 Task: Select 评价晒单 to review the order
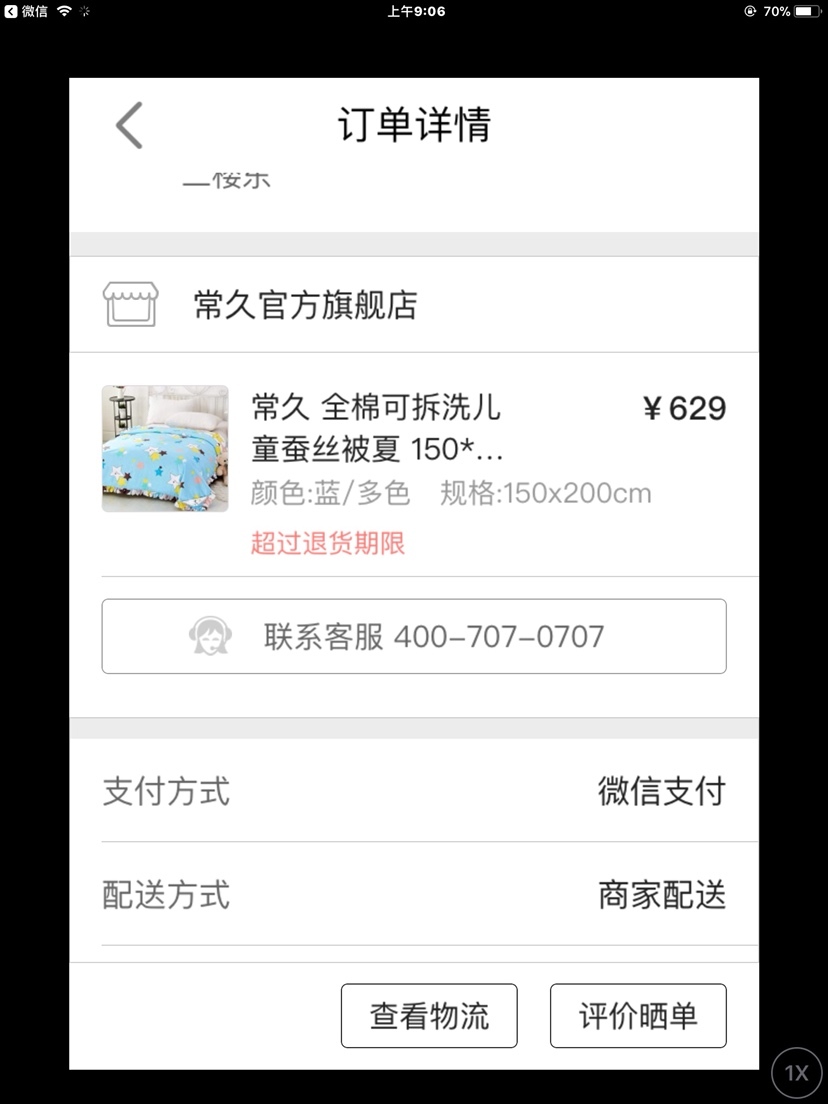(x=638, y=1016)
